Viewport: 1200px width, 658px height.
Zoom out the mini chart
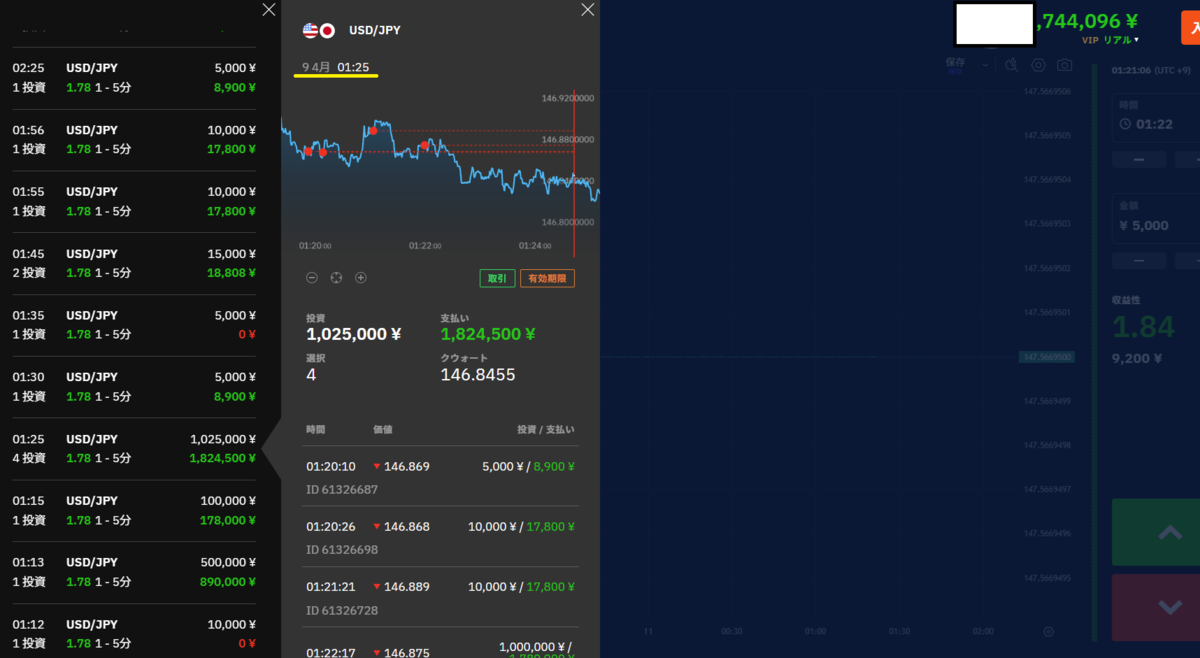pos(312,278)
